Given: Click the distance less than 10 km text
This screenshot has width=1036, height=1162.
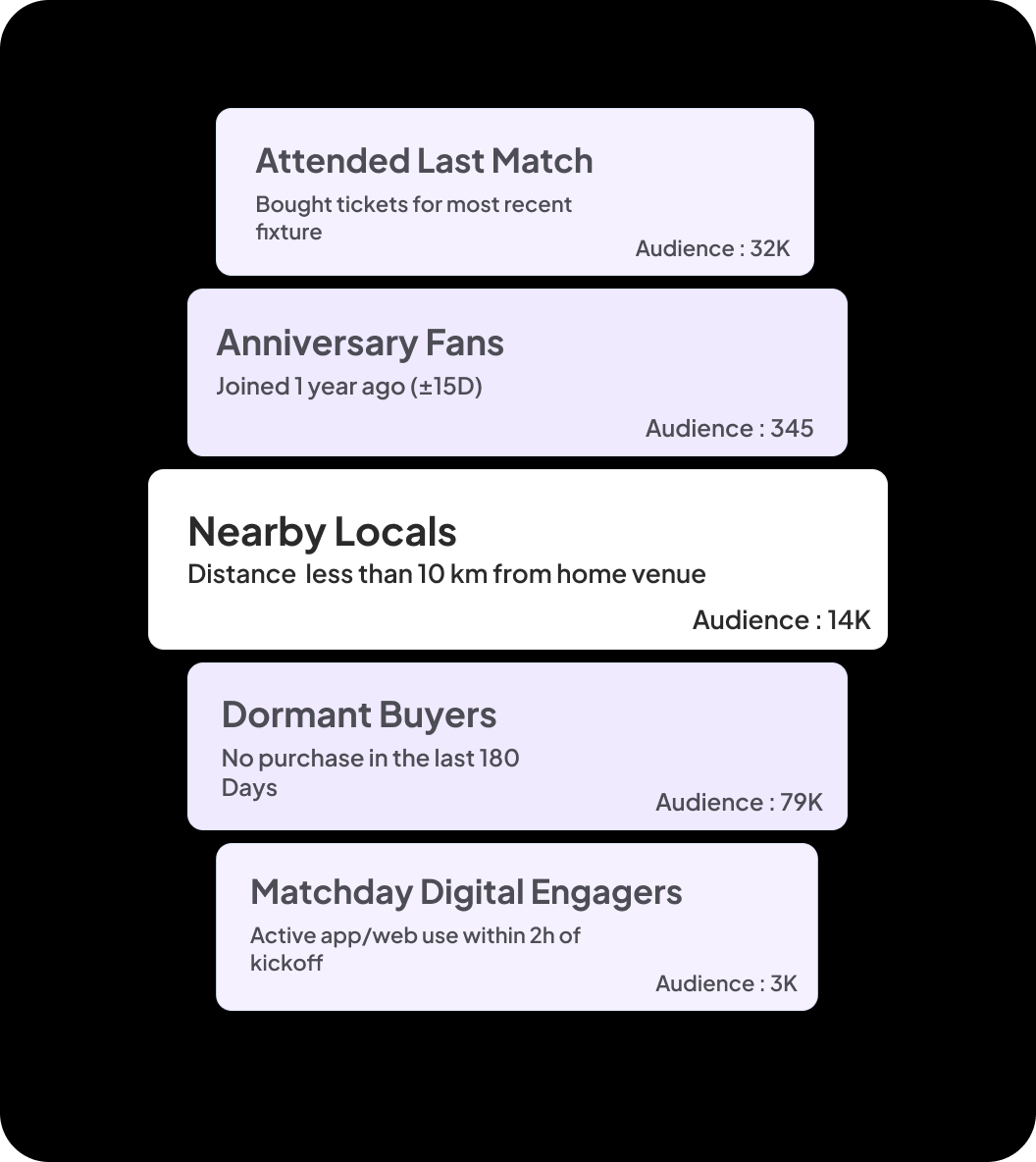Looking at the screenshot, I should click(446, 573).
